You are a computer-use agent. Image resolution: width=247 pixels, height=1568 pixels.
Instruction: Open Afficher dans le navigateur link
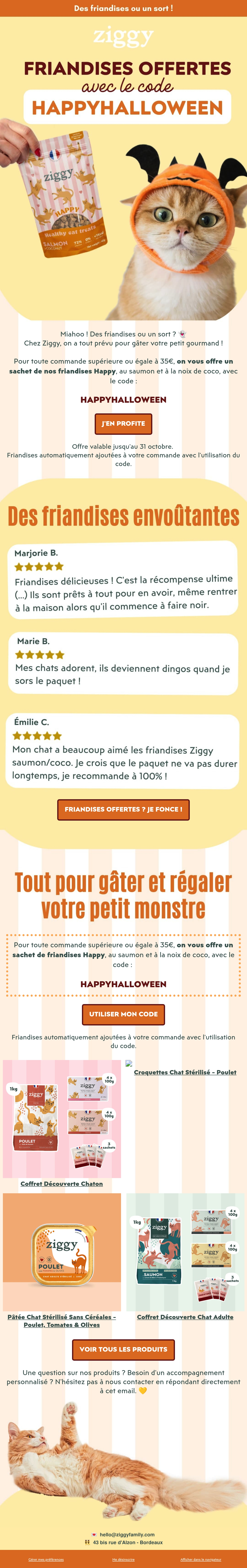pos(201,1560)
